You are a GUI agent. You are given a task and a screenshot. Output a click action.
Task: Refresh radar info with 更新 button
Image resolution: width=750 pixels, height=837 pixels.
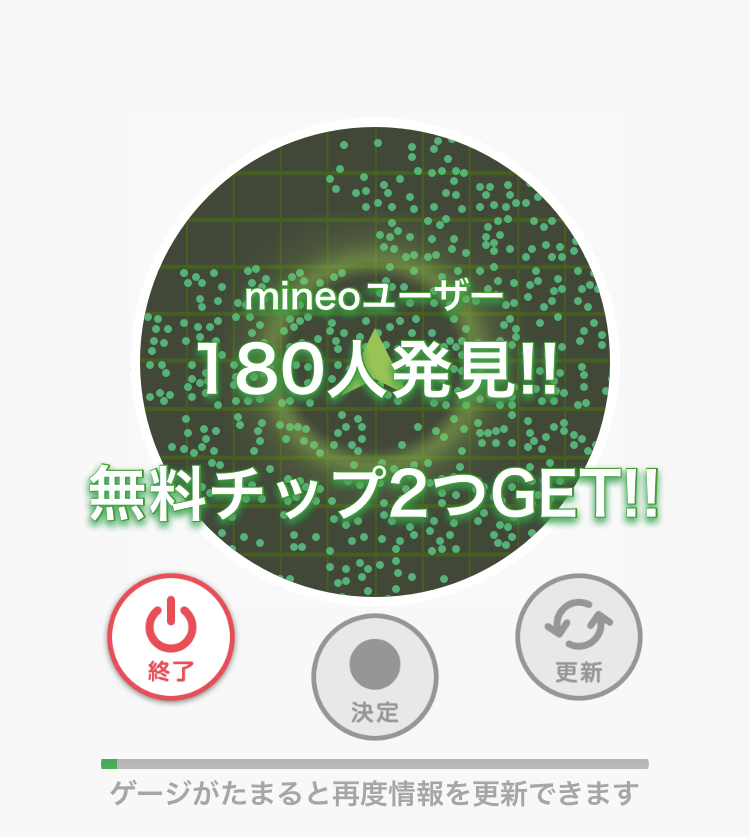click(x=578, y=637)
